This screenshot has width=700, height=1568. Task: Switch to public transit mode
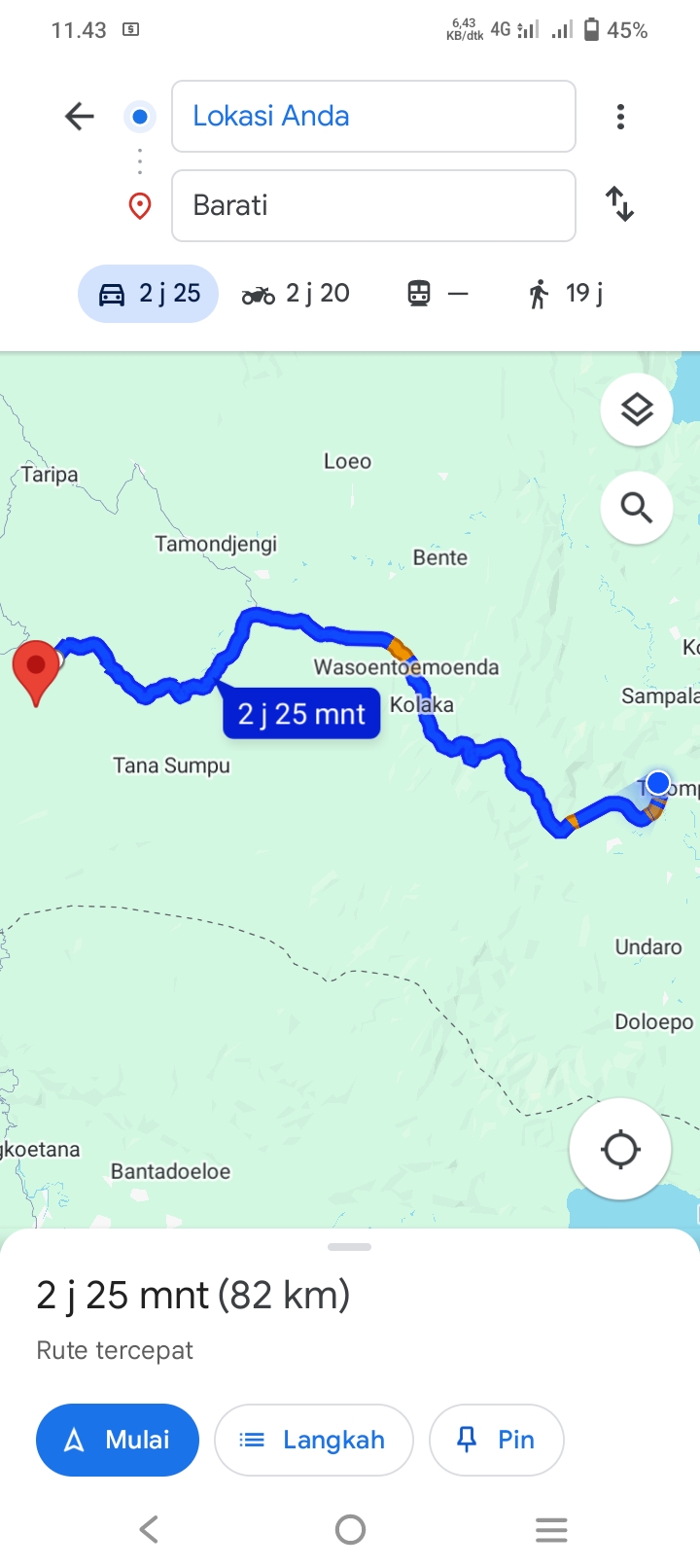437,294
